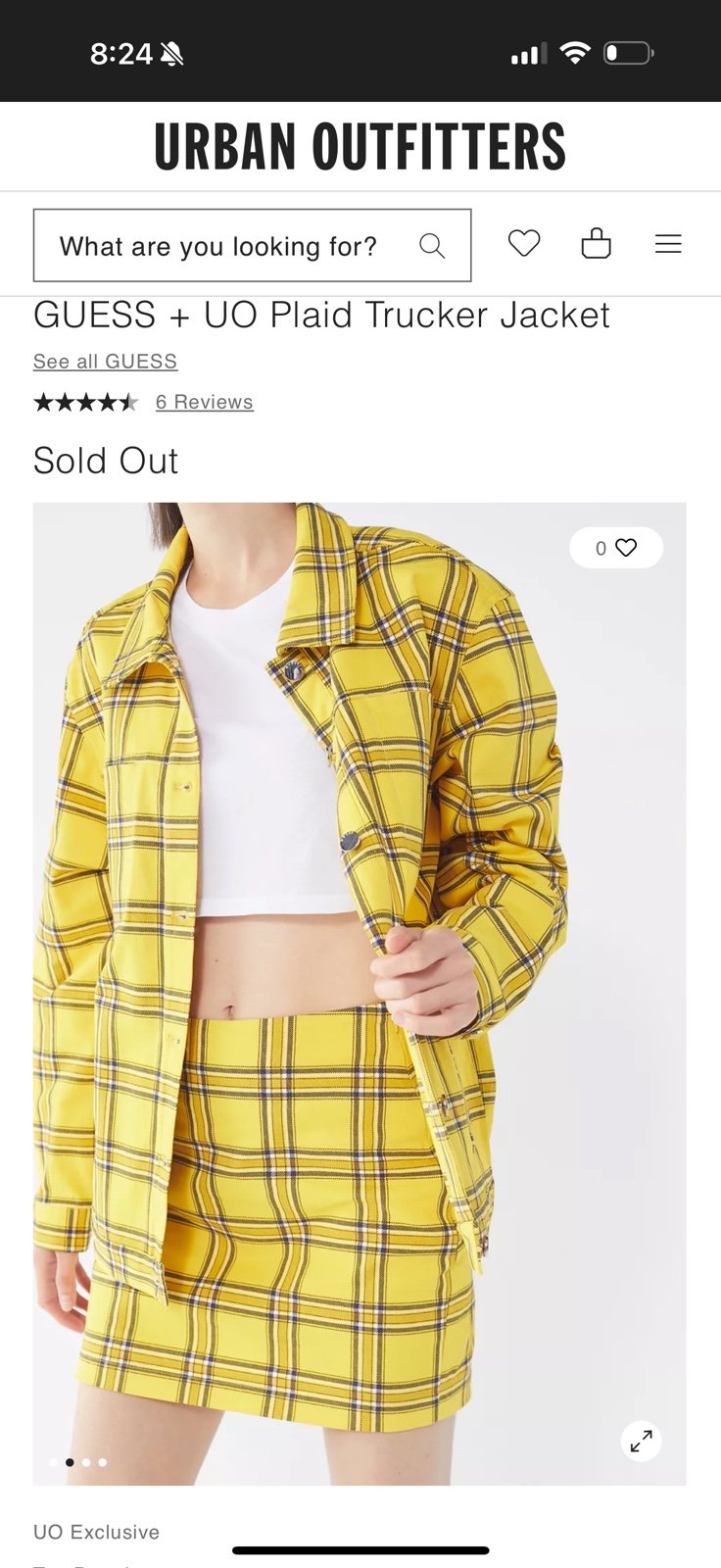721x1568 pixels.
Task: Go to the Urban Outfitters home page
Action: point(360,147)
